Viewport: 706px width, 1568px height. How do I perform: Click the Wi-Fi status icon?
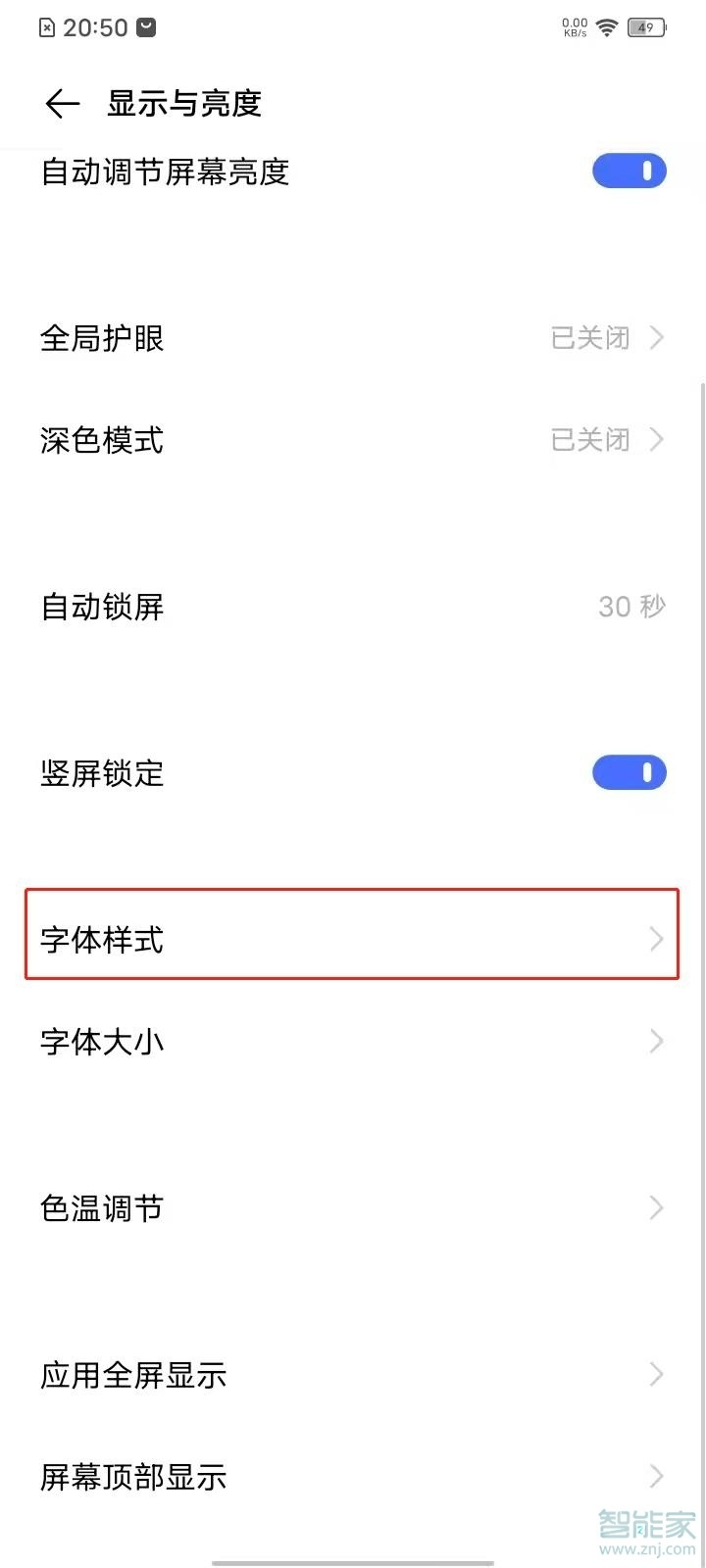(x=608, y=26)
